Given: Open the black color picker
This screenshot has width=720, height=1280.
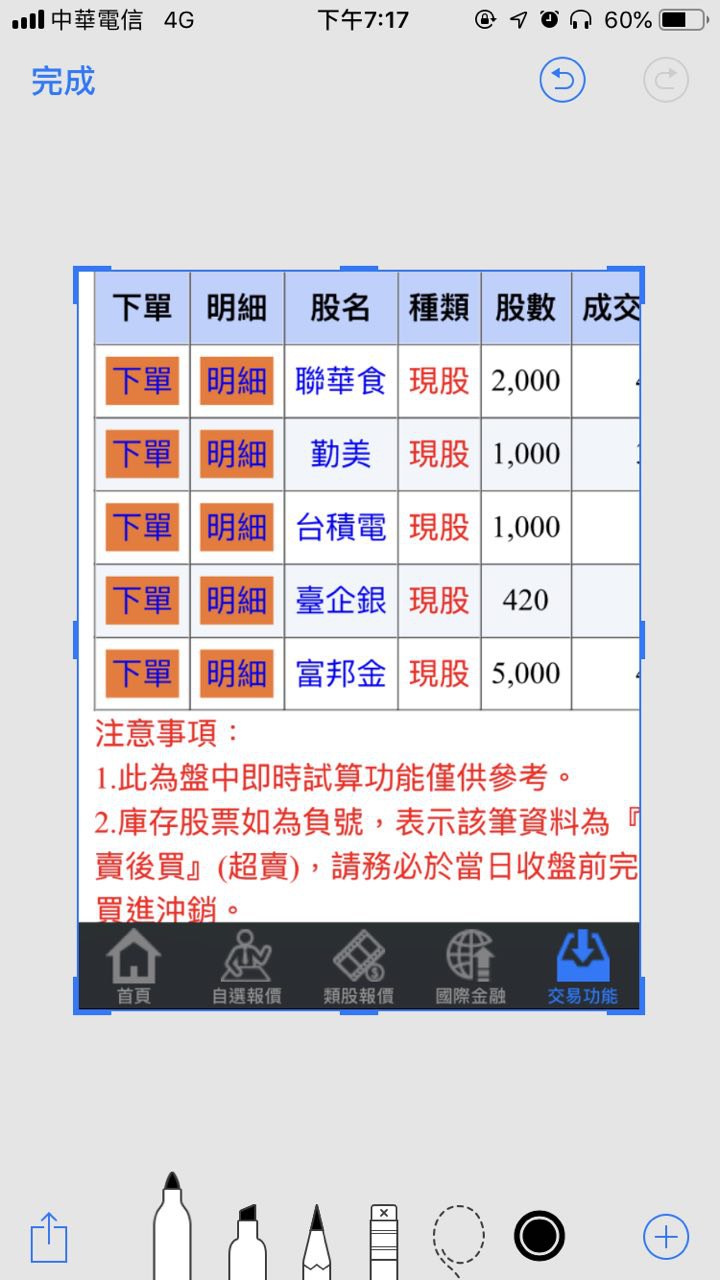Looking at the screenshot, I should pyautogui.click(x=539, y=1236).
